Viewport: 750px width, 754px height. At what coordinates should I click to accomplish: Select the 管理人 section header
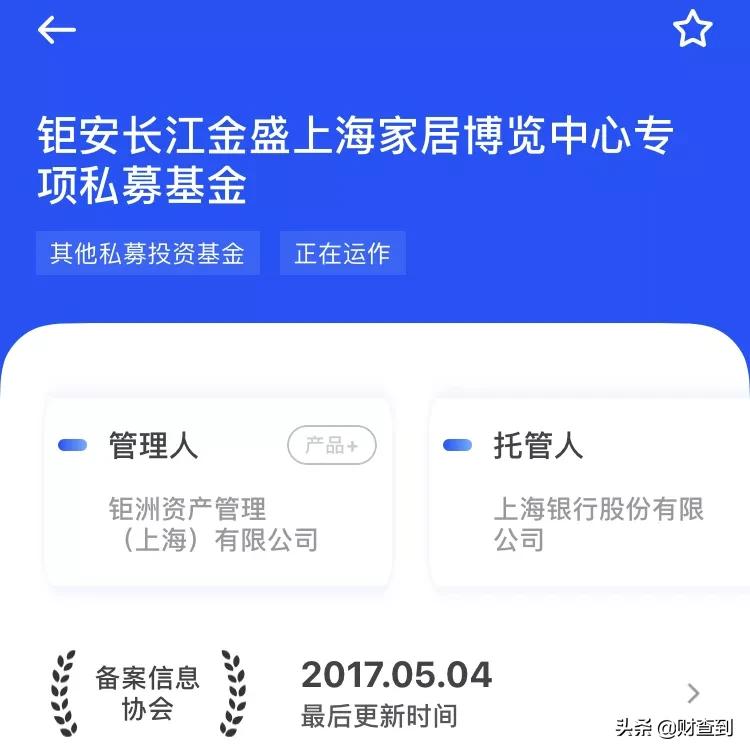(152, 447)
